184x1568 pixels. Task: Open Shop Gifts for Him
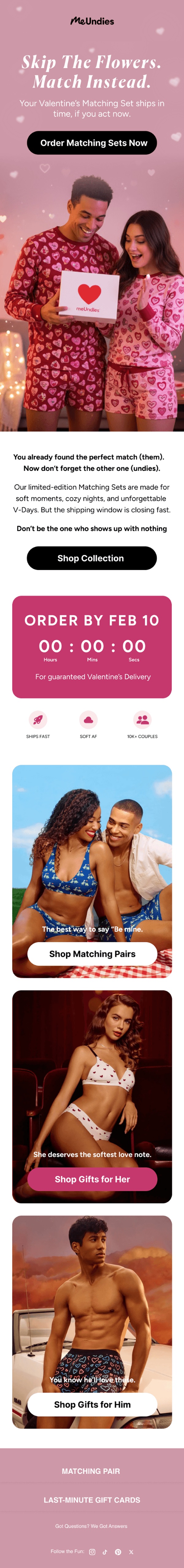coord(92,1404)
